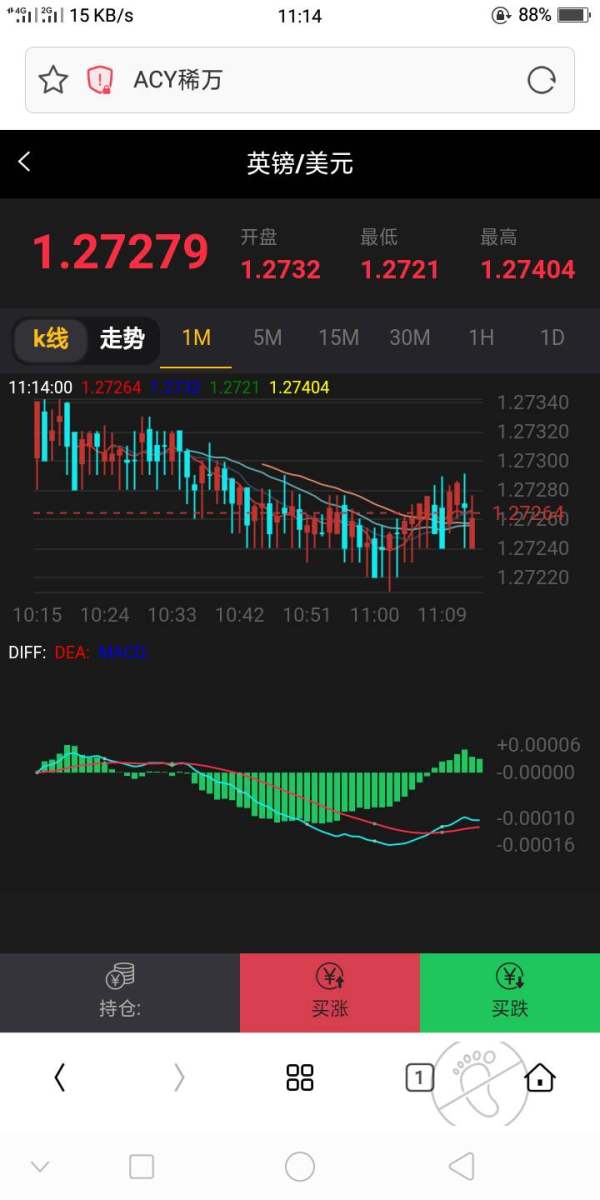Open the browser tab switcher
Image resolution: width=600 pixels, height=1200 pixels.
(x=419, y=1077)
